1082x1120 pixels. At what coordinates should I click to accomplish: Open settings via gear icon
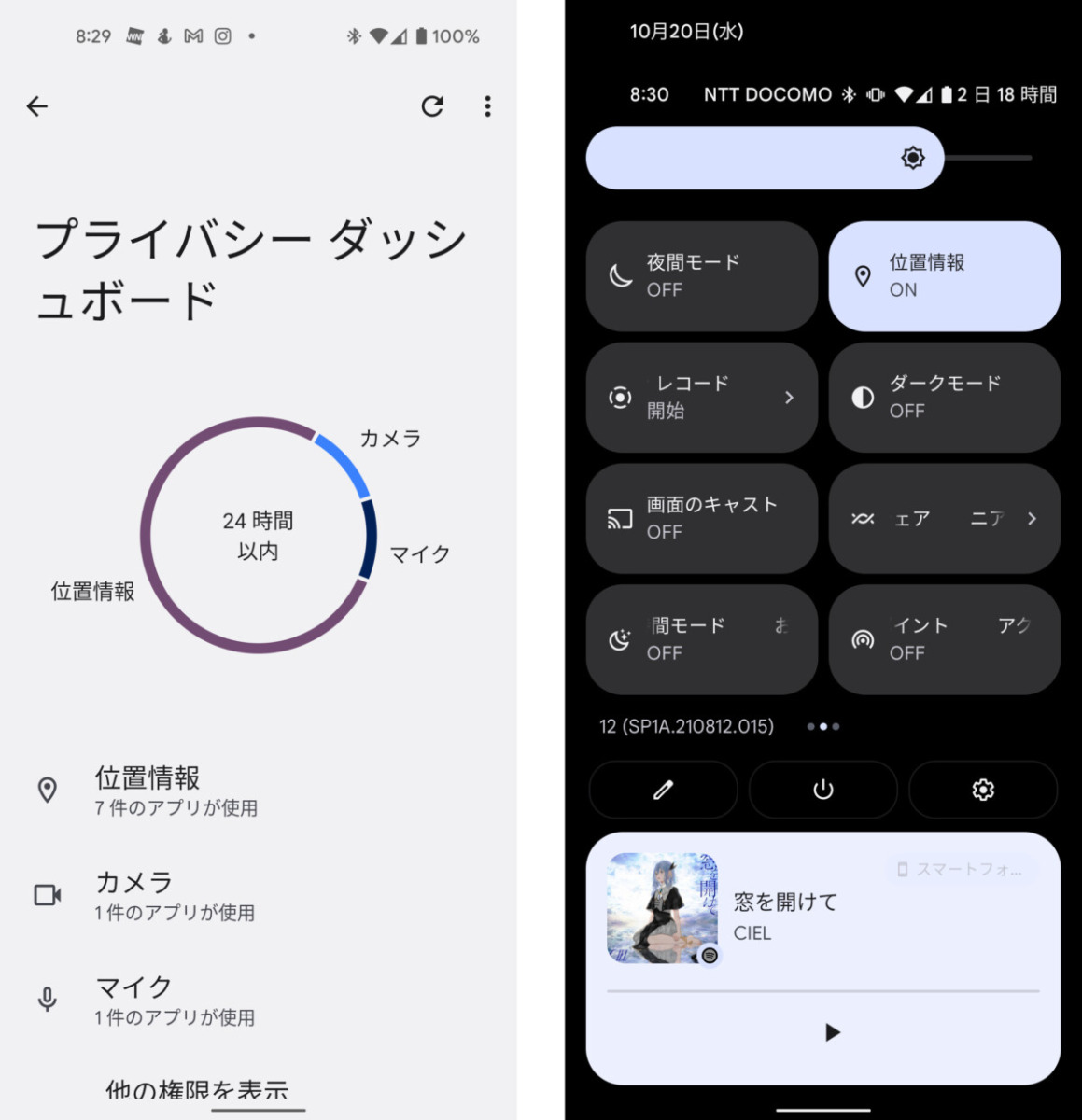pos(982,790)
